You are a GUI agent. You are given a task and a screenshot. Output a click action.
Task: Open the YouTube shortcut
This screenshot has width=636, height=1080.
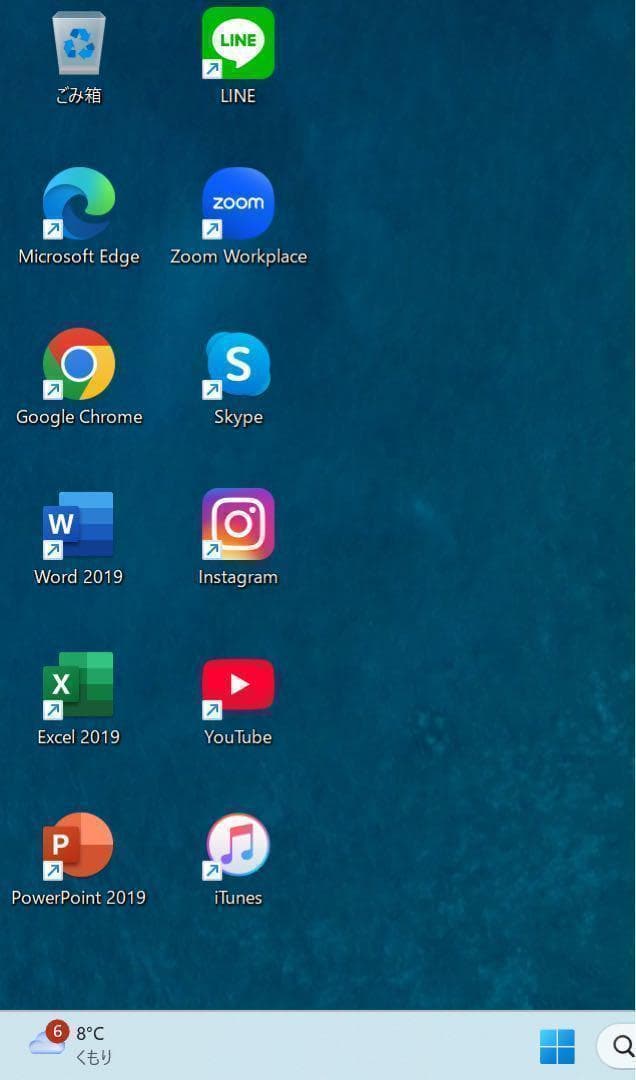(x=238, y=685)
